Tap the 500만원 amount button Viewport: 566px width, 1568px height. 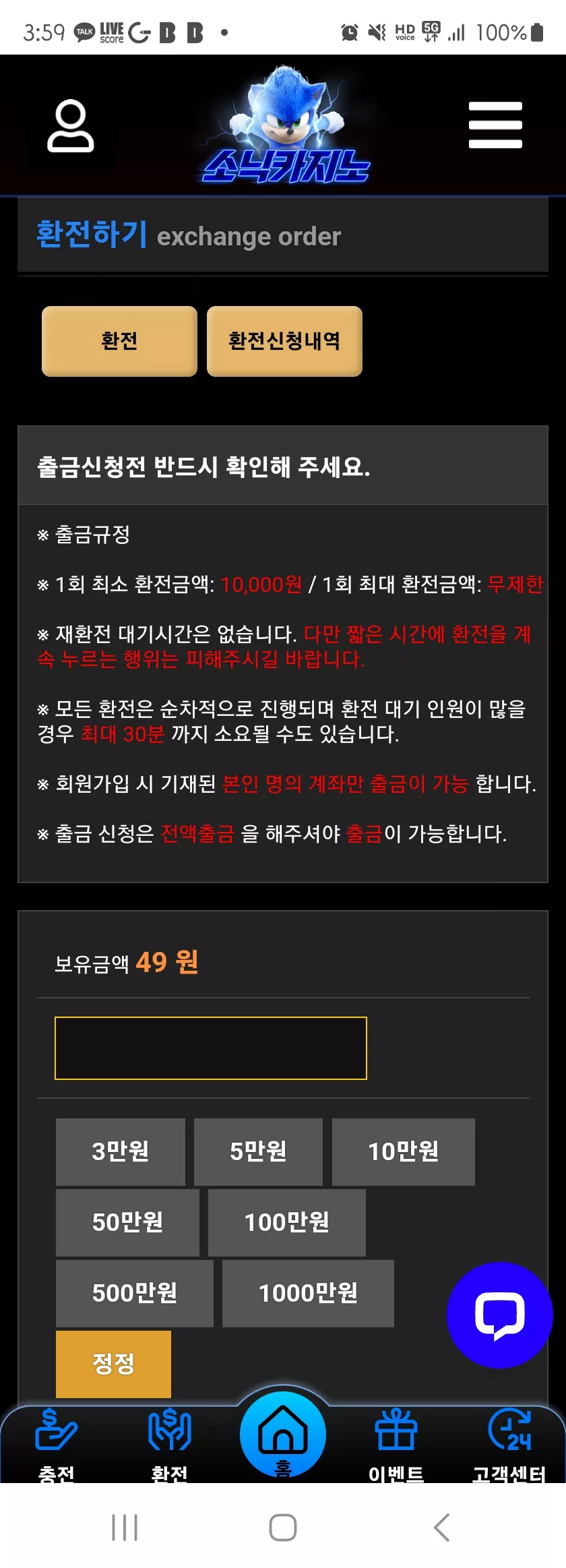coord(135,1294)
